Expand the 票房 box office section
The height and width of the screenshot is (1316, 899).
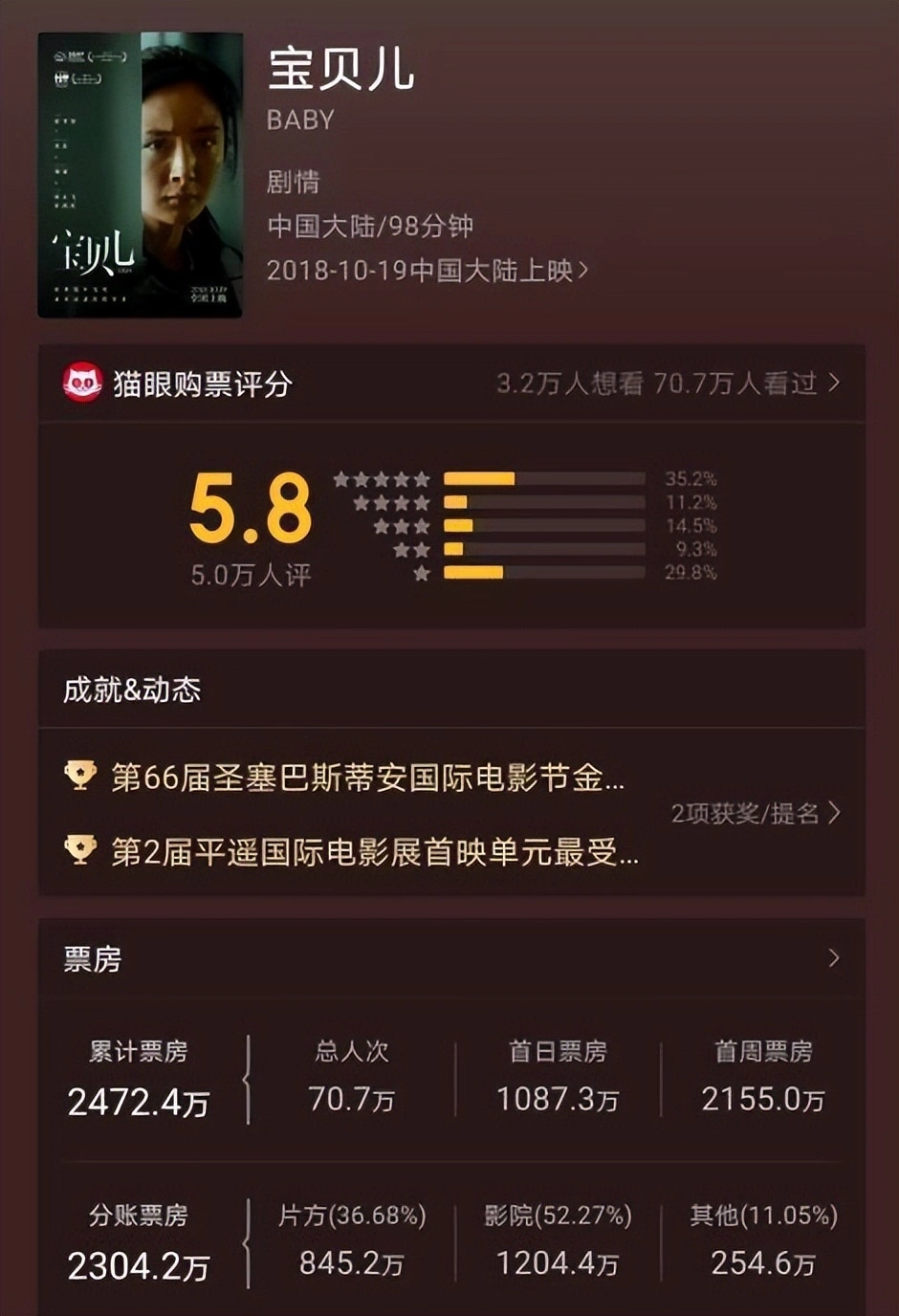click(833, 958)
